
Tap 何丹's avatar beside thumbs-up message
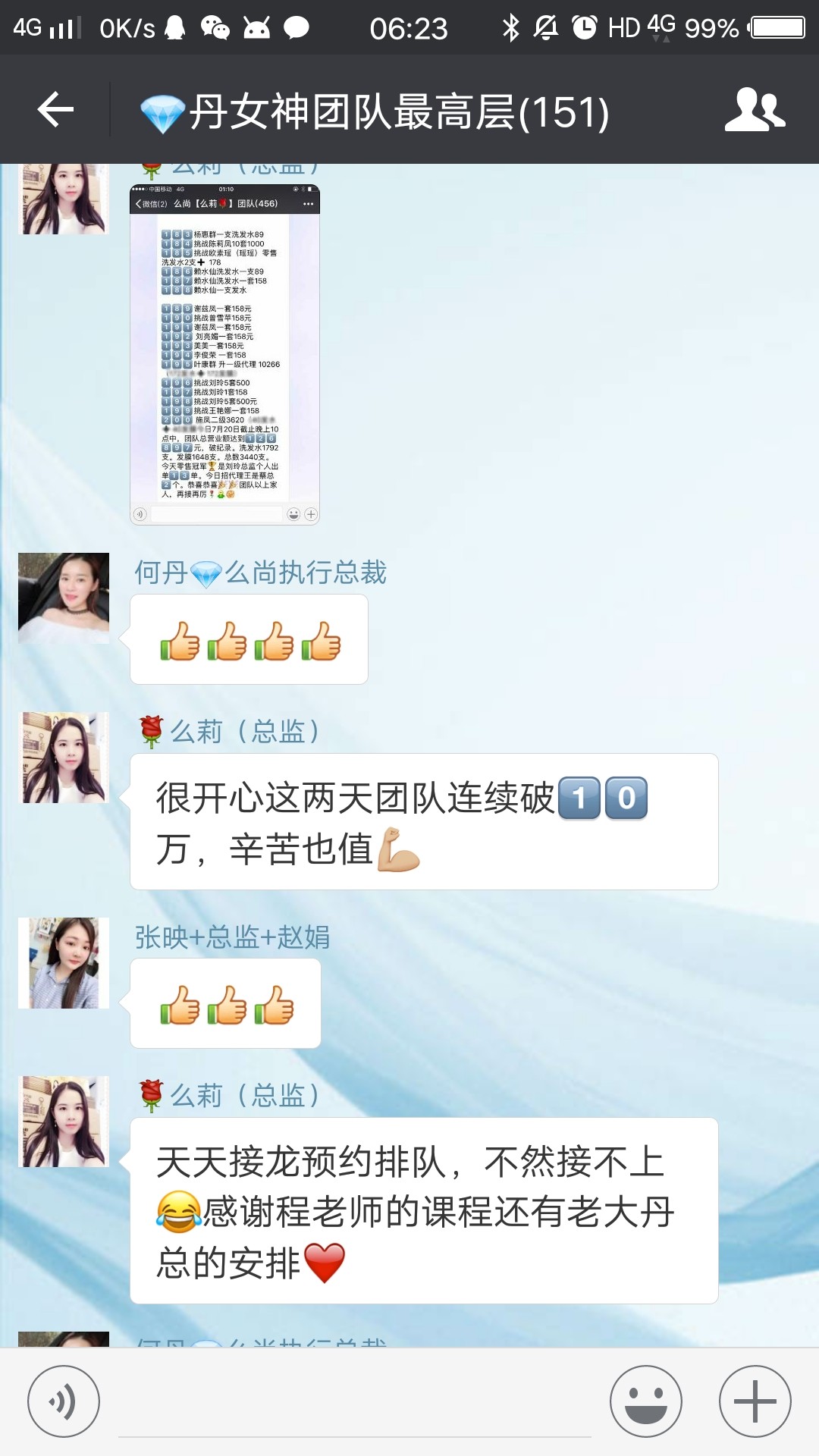64,598
